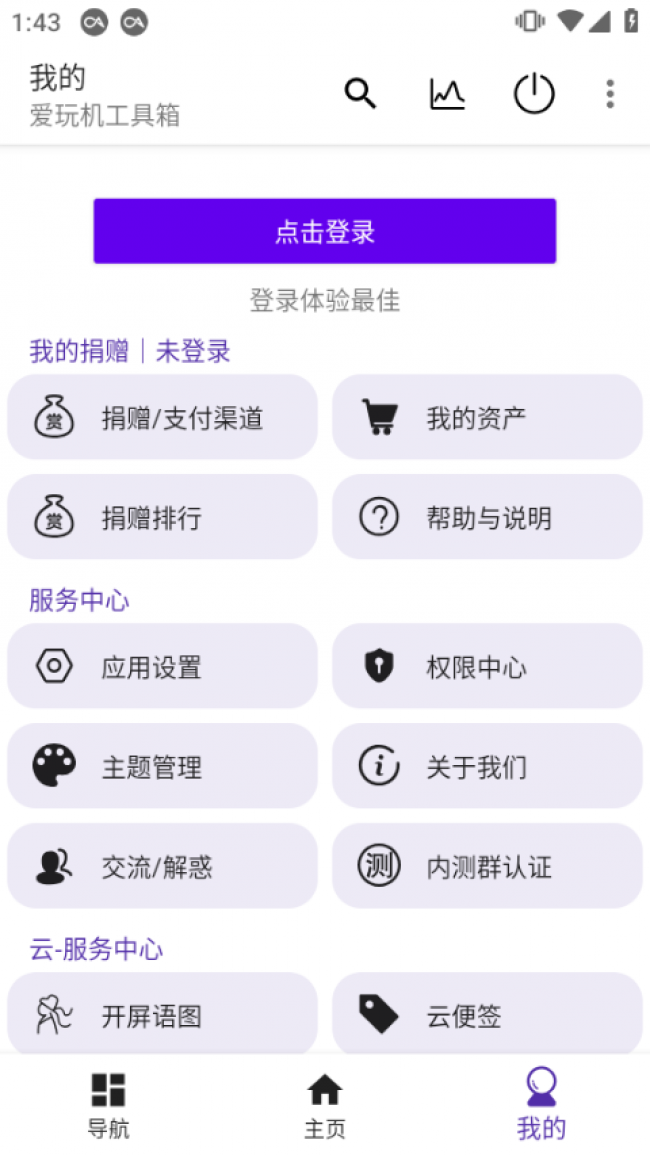
Task: Open 主题管理
Action: click(163, 766)
